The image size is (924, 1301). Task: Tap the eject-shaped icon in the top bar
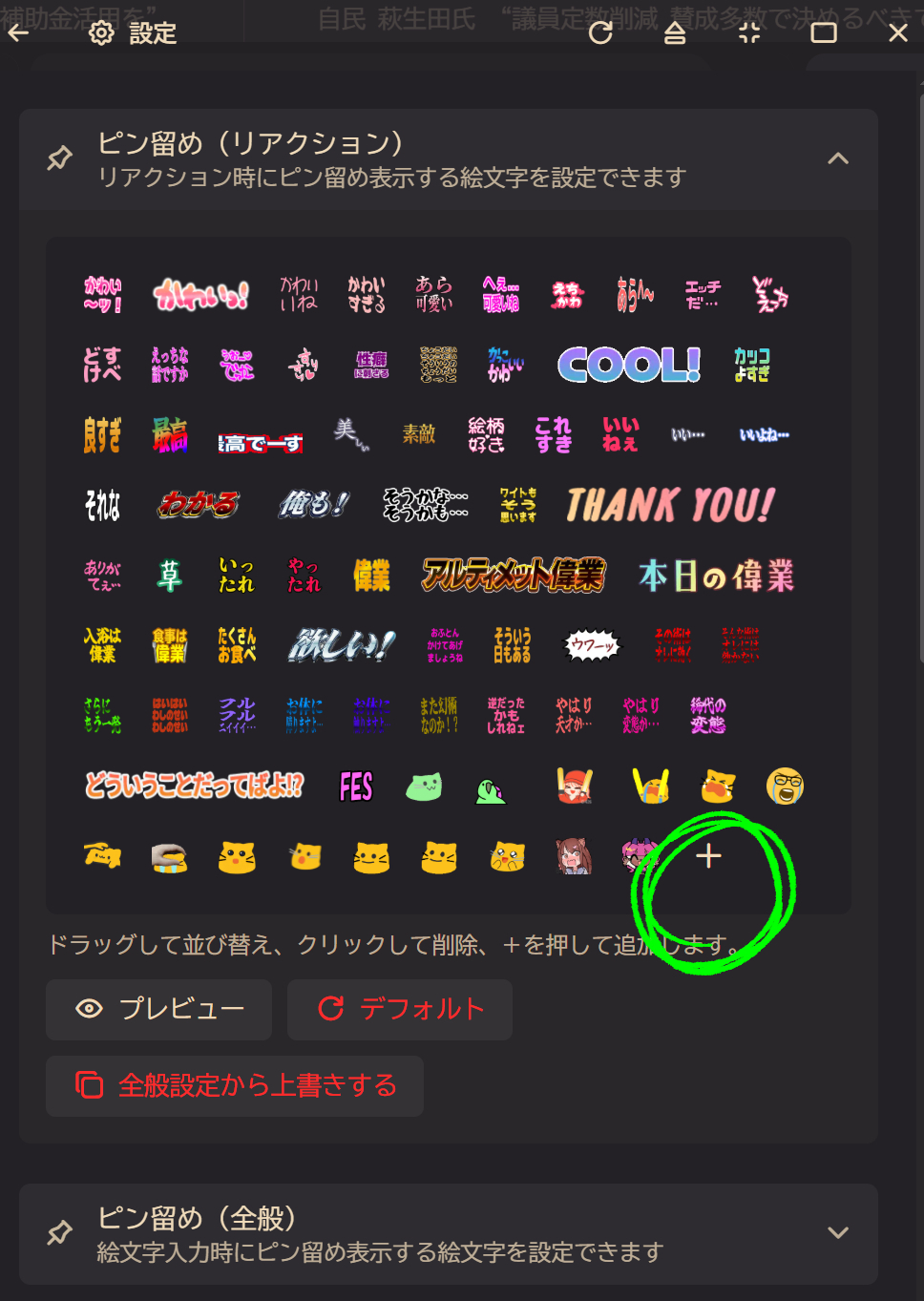click(x=675, y=33)
